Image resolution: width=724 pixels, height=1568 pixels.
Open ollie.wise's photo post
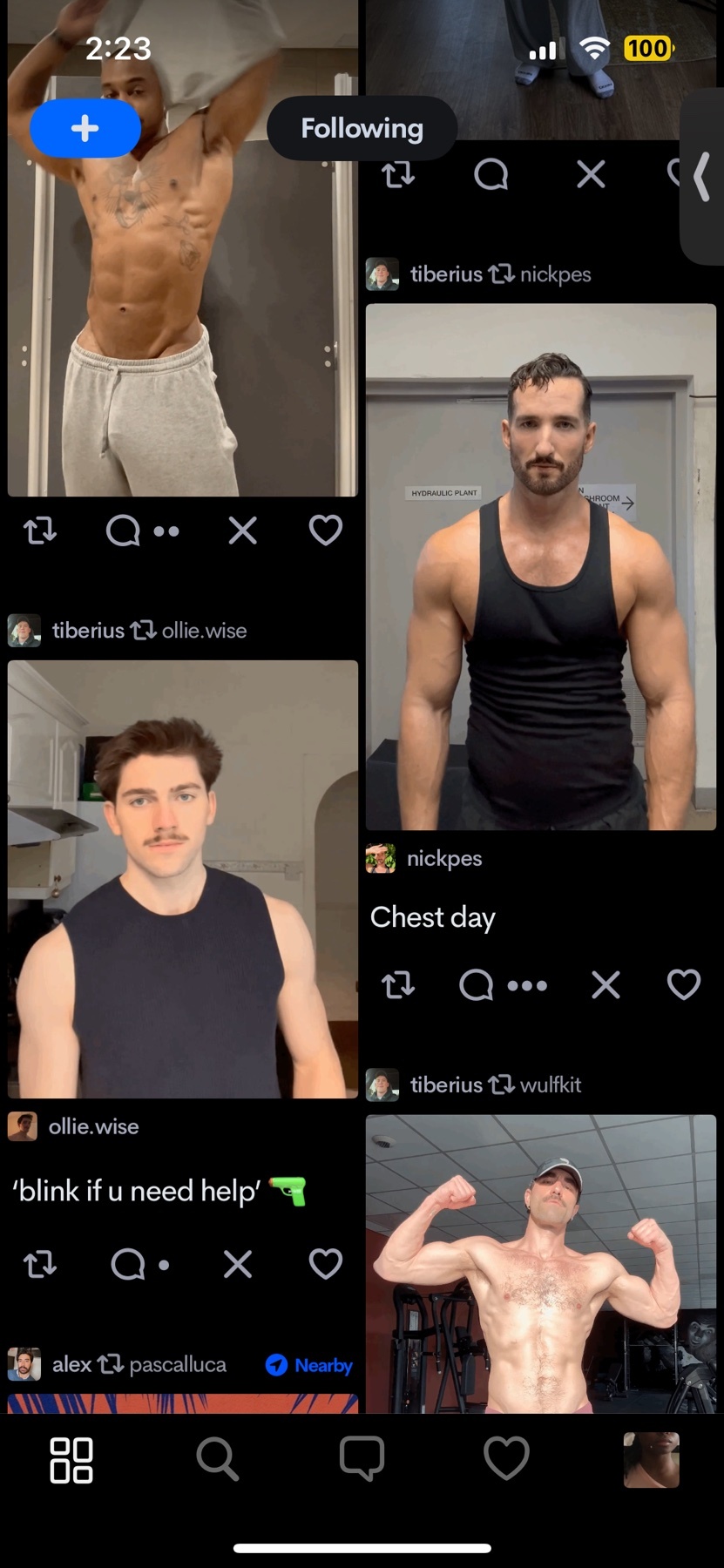point(183,880)
